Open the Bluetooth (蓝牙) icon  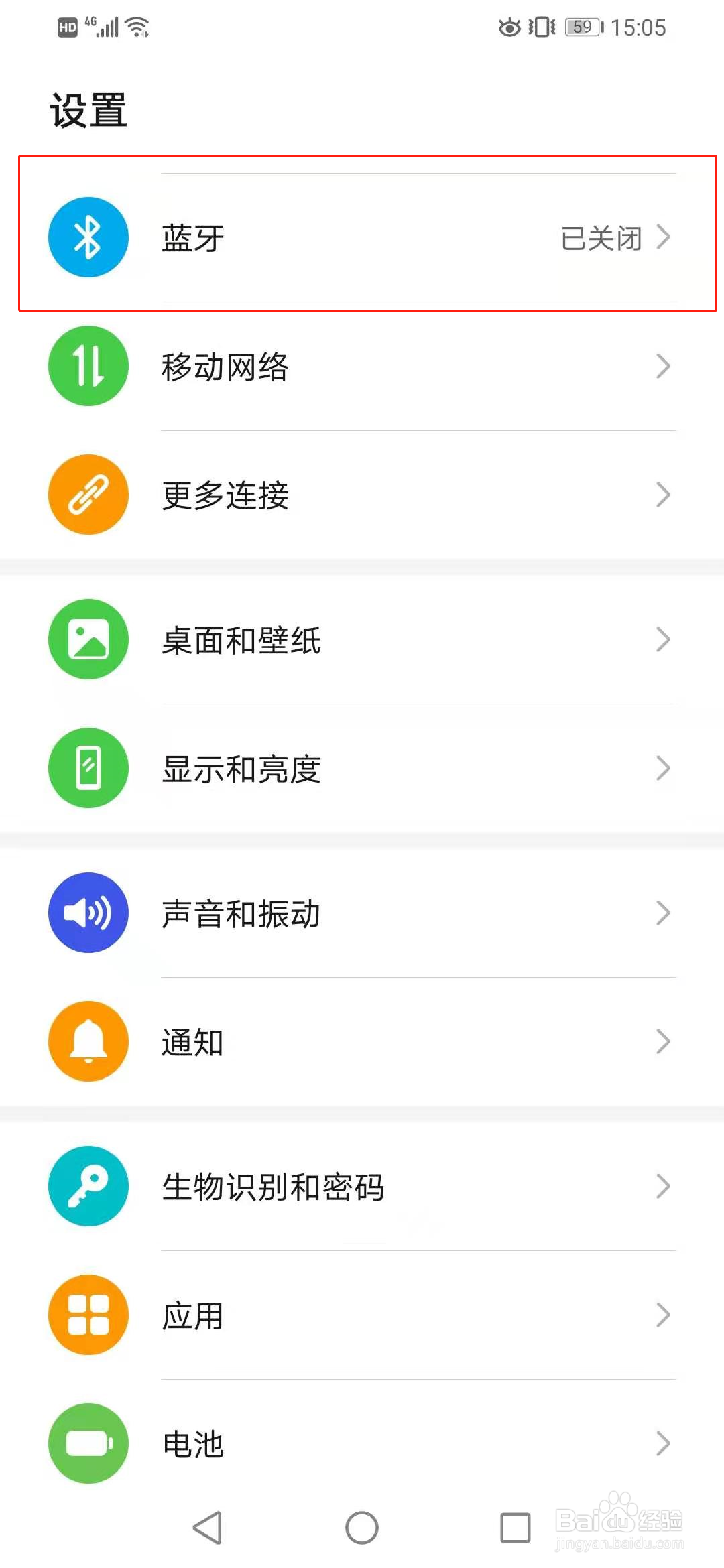click(88, 237)
